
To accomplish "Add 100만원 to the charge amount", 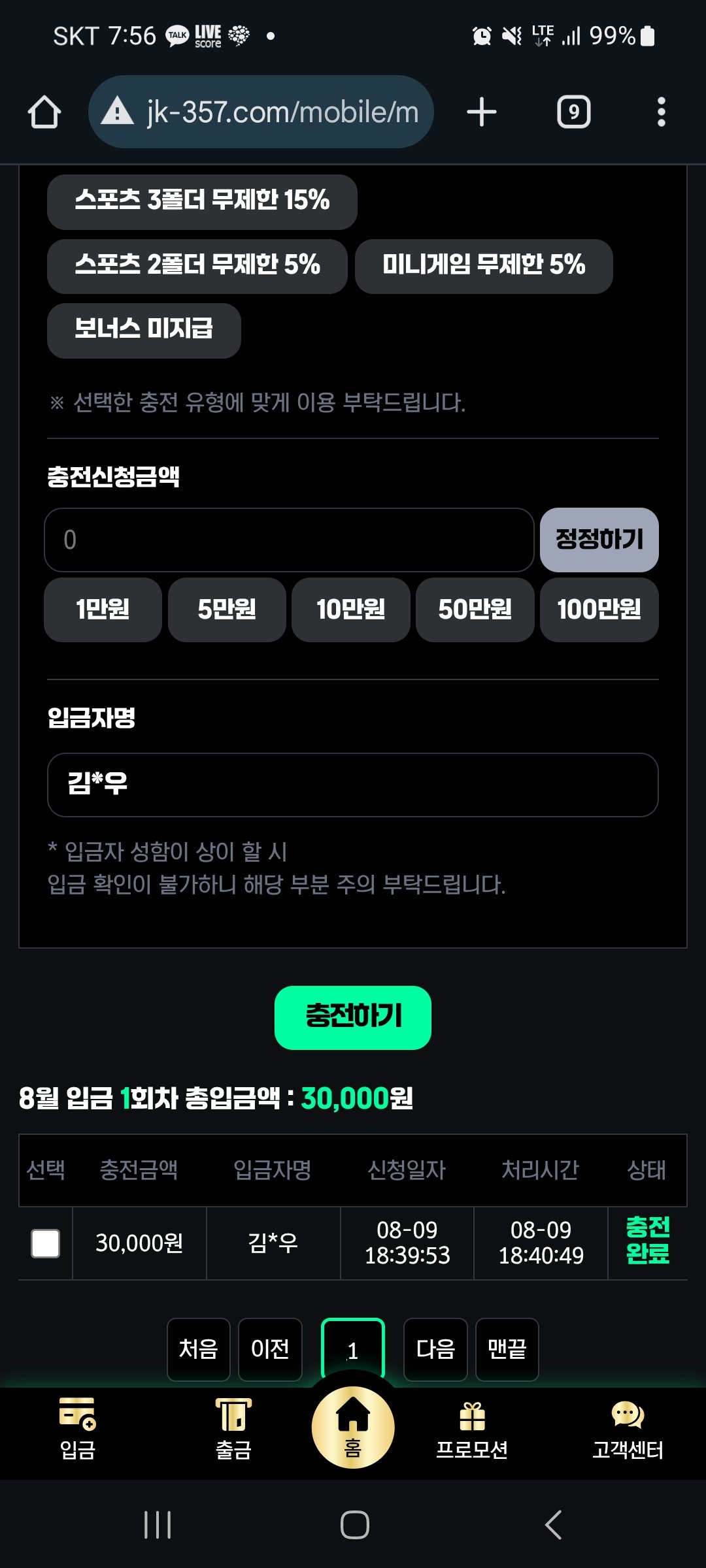I will point(599,610).
